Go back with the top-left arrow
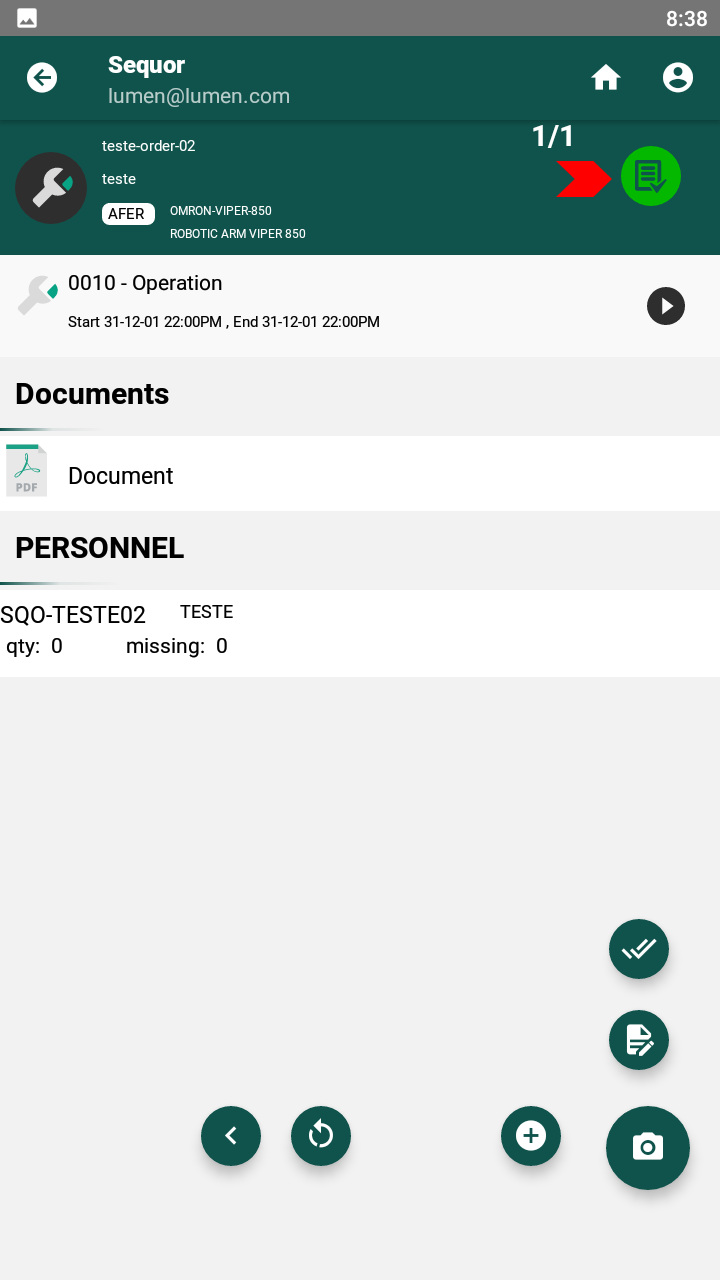The height and width of the screenshot is (1280, 720). pyautogui.click(x=42, y=77)
